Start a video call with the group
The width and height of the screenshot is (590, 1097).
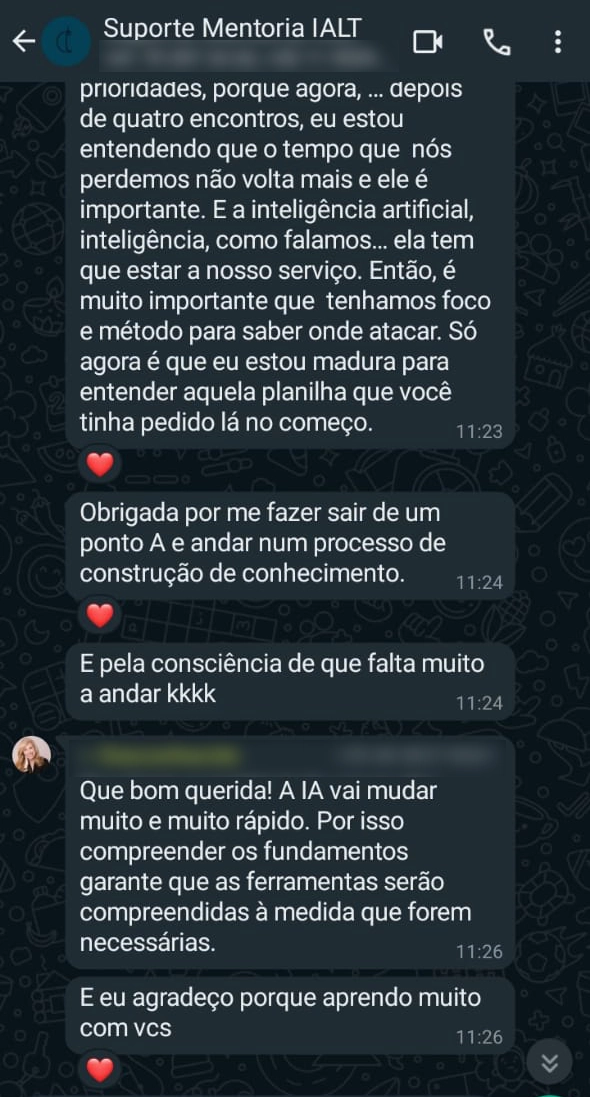pyautogui.click(x=427, y=43)
